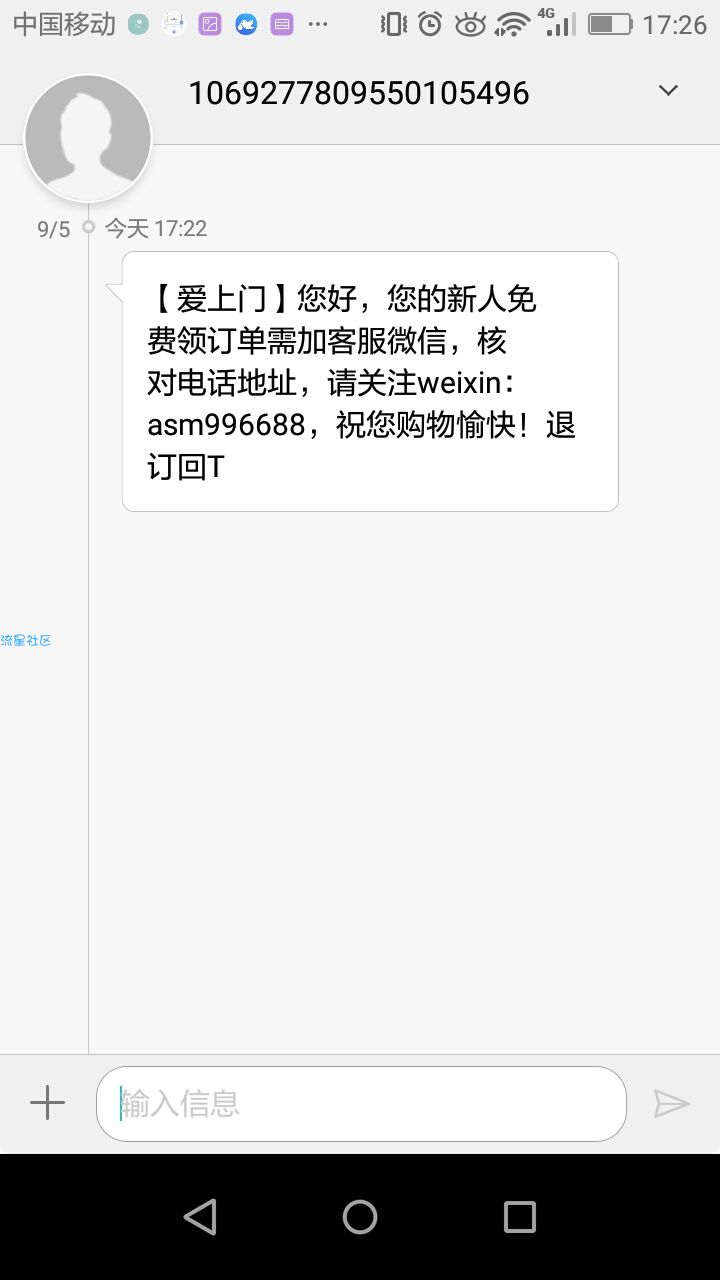Tap the 爱上门 SMS message bubble
720x1280 pixels.
click(x=370, y=381)
